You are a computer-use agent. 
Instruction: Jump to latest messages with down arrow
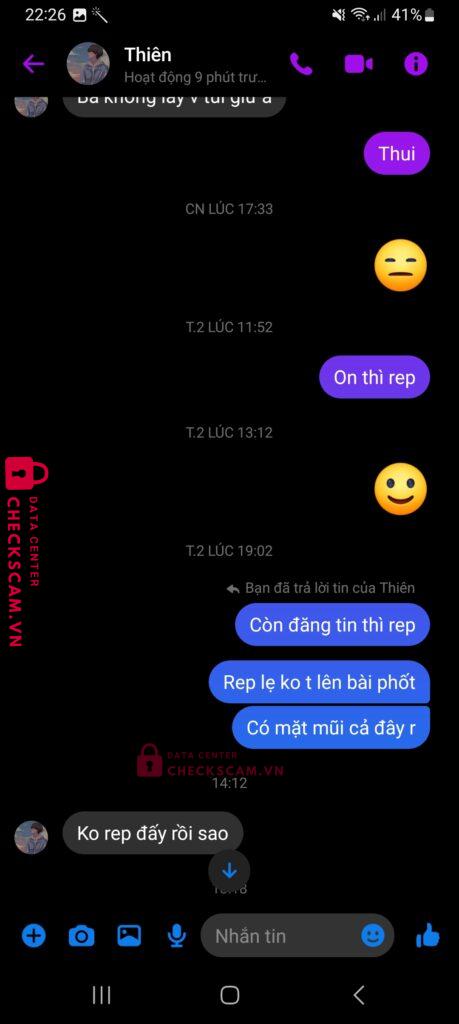229,871
